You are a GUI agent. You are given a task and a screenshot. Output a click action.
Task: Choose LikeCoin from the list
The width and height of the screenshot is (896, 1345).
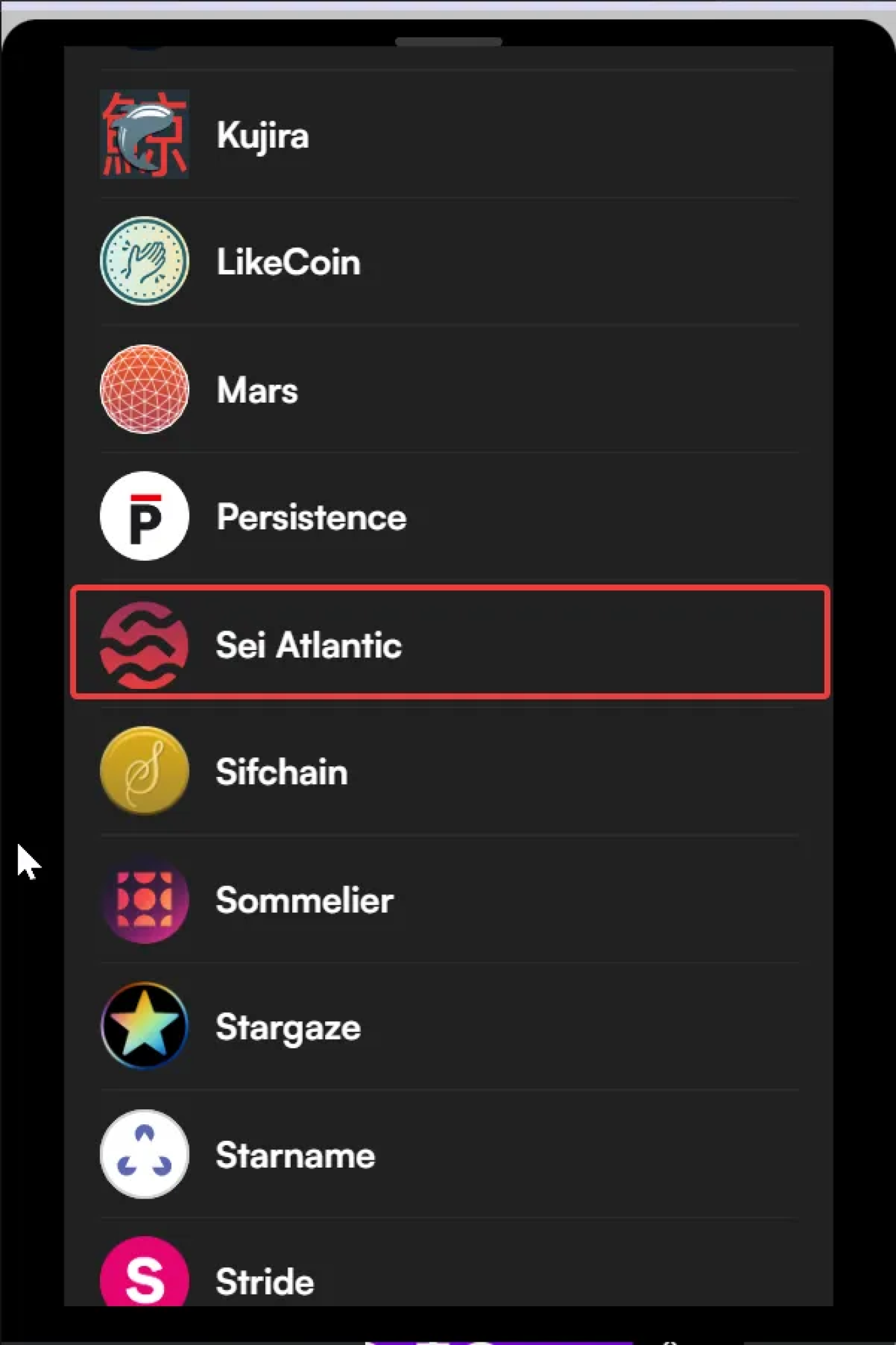(289, 262)
